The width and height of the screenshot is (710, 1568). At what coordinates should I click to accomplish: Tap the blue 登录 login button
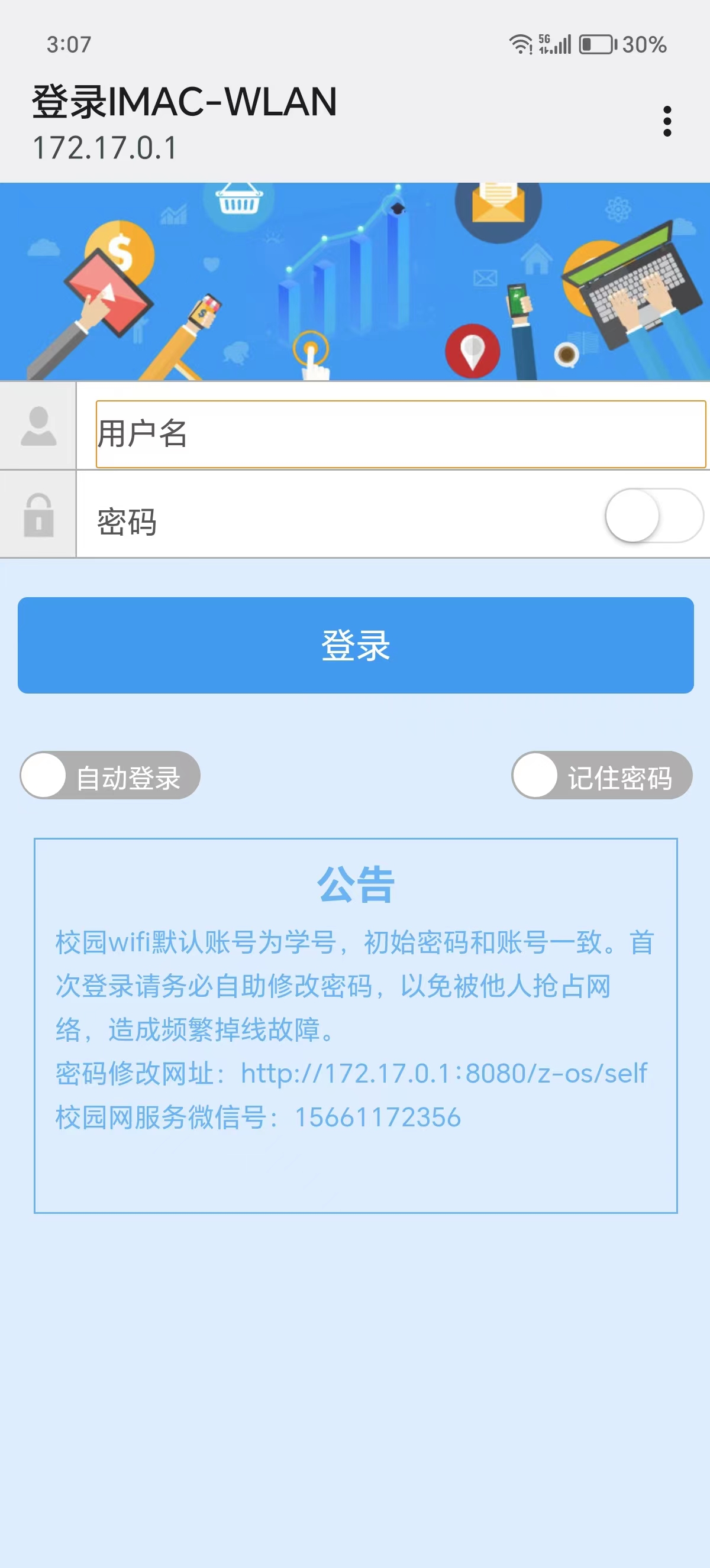tap(355, 644)
